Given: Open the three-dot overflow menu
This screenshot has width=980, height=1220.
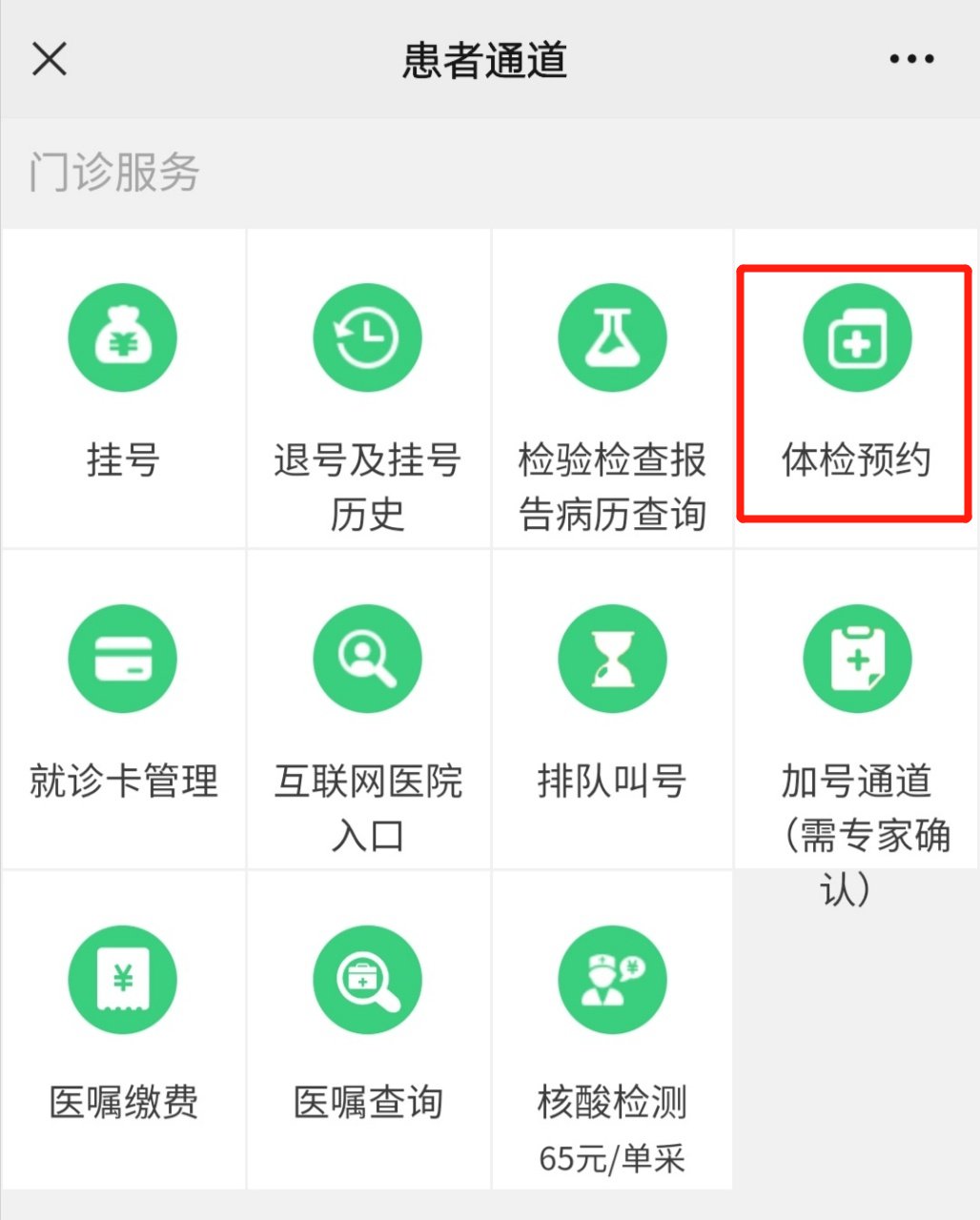Looking at the screenshot, I should tap(911, 59).
